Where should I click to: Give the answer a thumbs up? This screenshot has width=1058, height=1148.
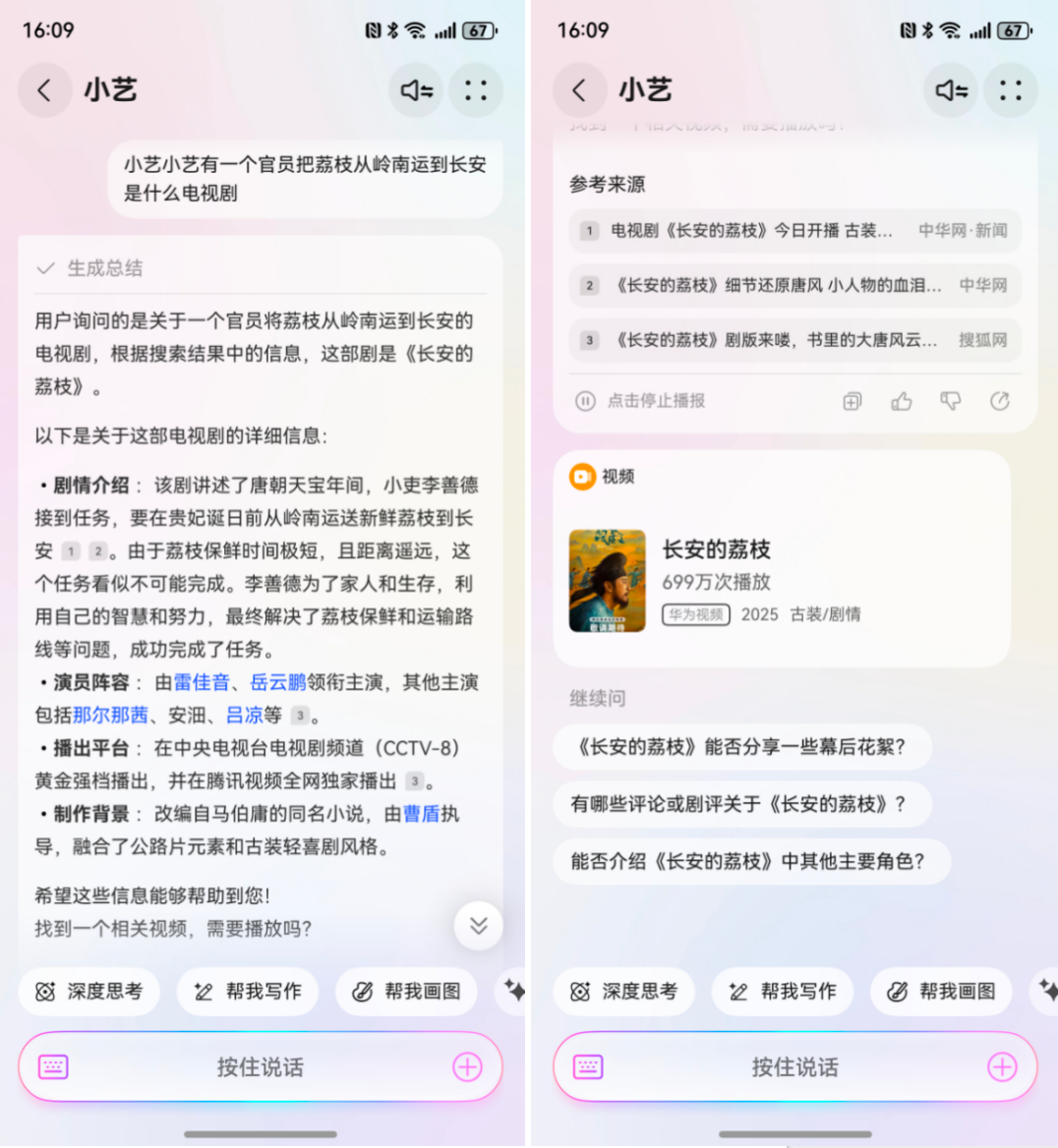click(x=902, y=401)
